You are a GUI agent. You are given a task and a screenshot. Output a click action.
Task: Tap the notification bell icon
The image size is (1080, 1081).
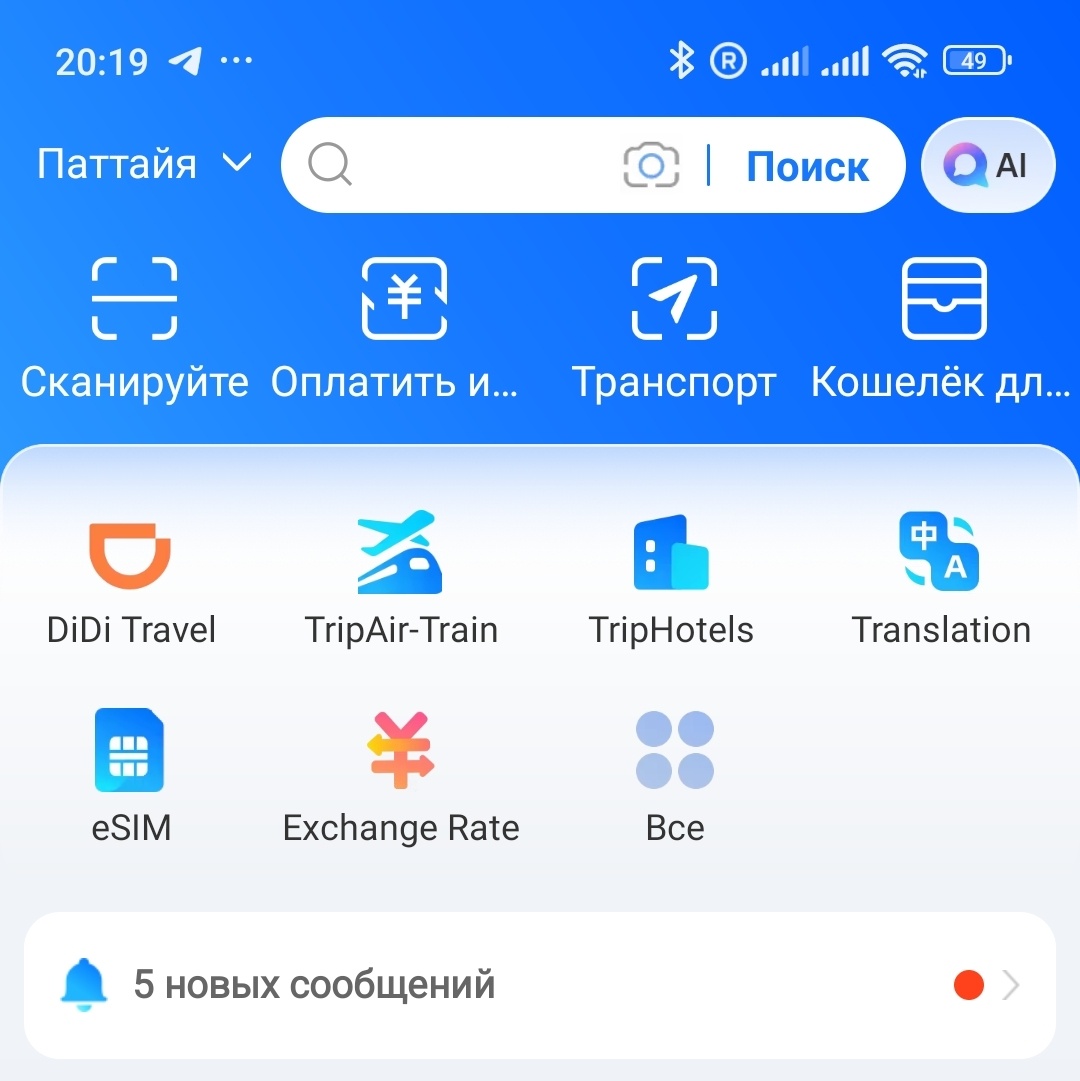pyautogui.click(x=85, y=984)
